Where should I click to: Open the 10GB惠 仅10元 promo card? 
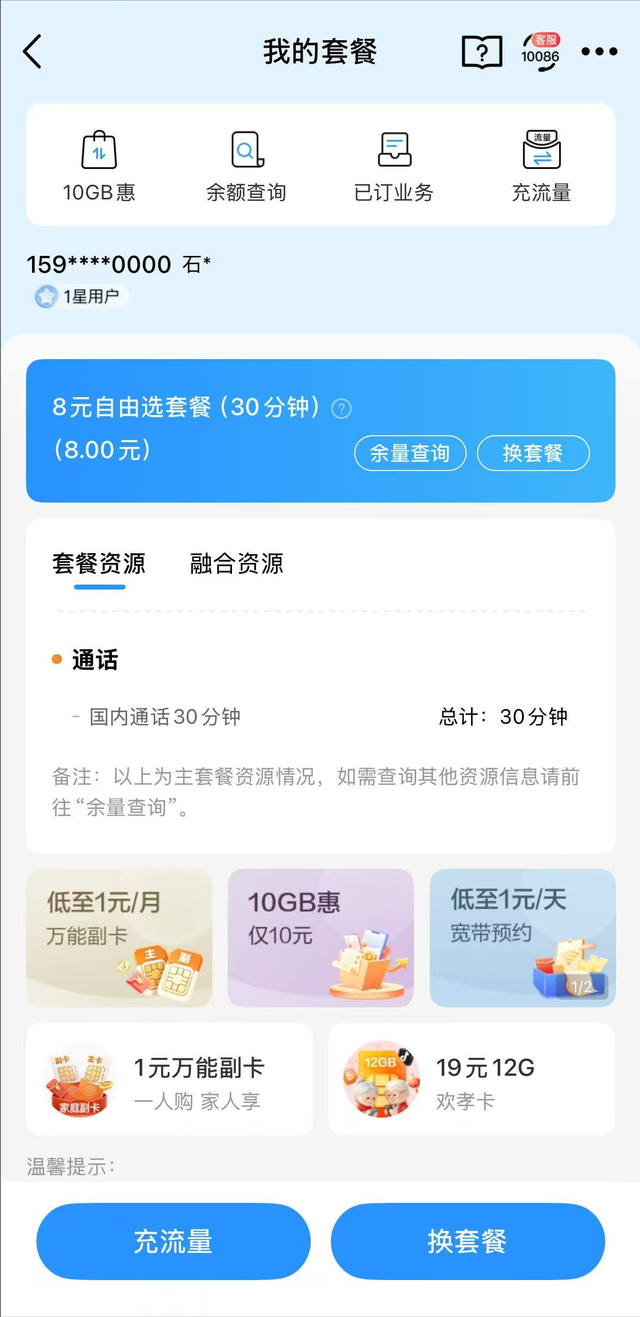320,937
